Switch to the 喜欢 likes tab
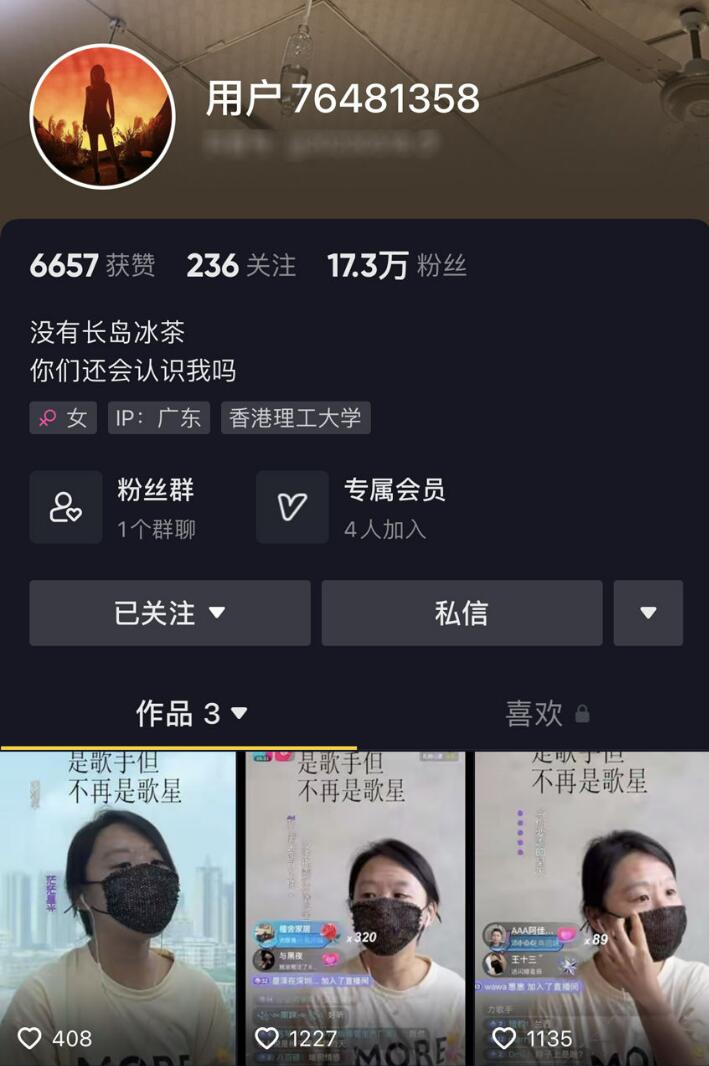 click(546, 714)
